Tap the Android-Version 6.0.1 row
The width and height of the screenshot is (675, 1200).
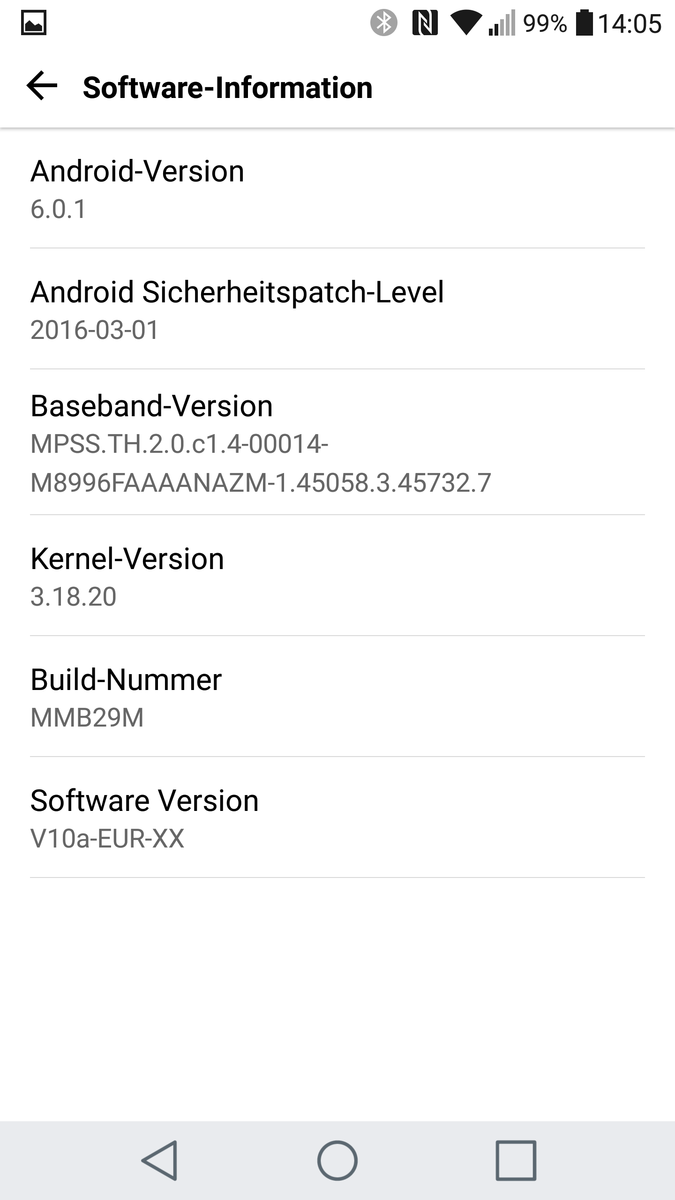tap(337, 188)
